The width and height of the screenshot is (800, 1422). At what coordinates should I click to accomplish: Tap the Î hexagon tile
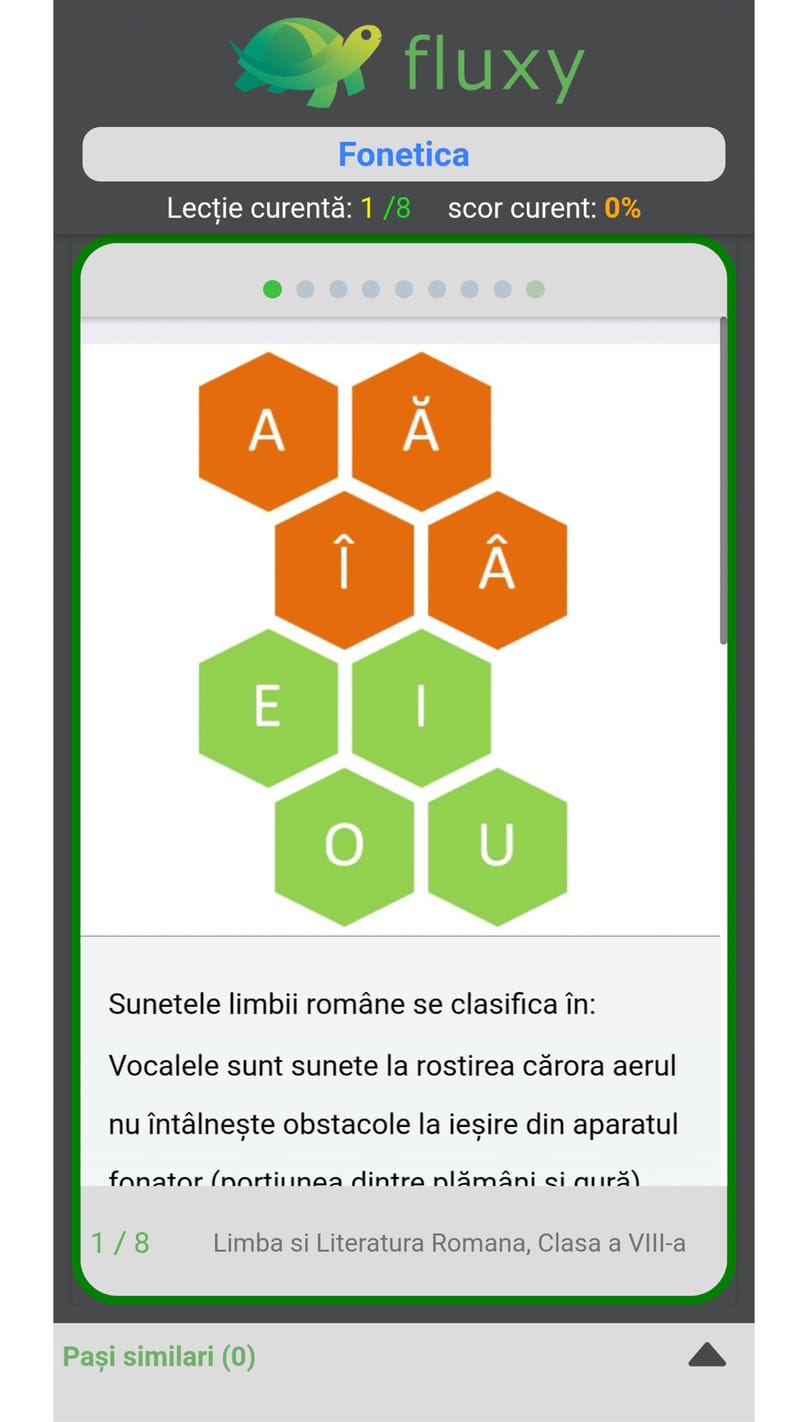pyautogui.click(x=345, y=565)
